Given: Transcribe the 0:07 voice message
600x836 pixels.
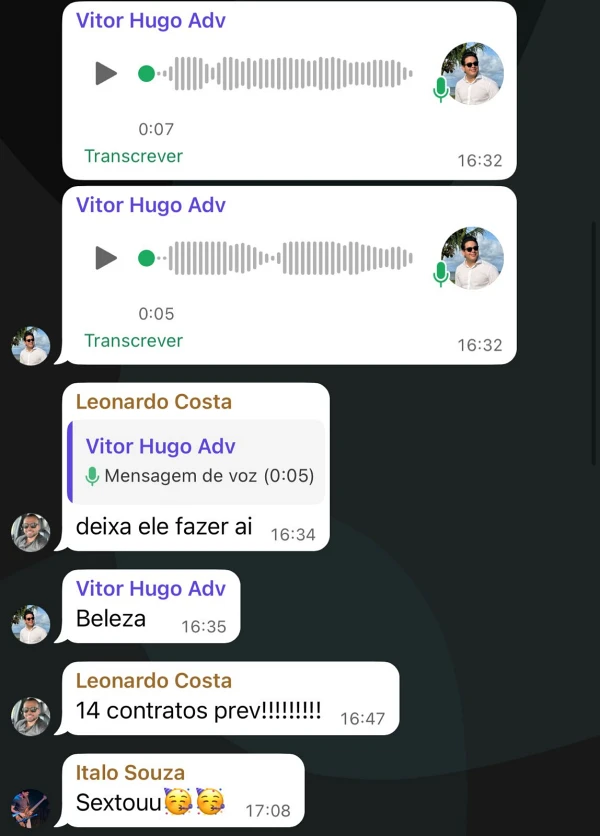Looking at the screenshot, I should tap(133, 156).
